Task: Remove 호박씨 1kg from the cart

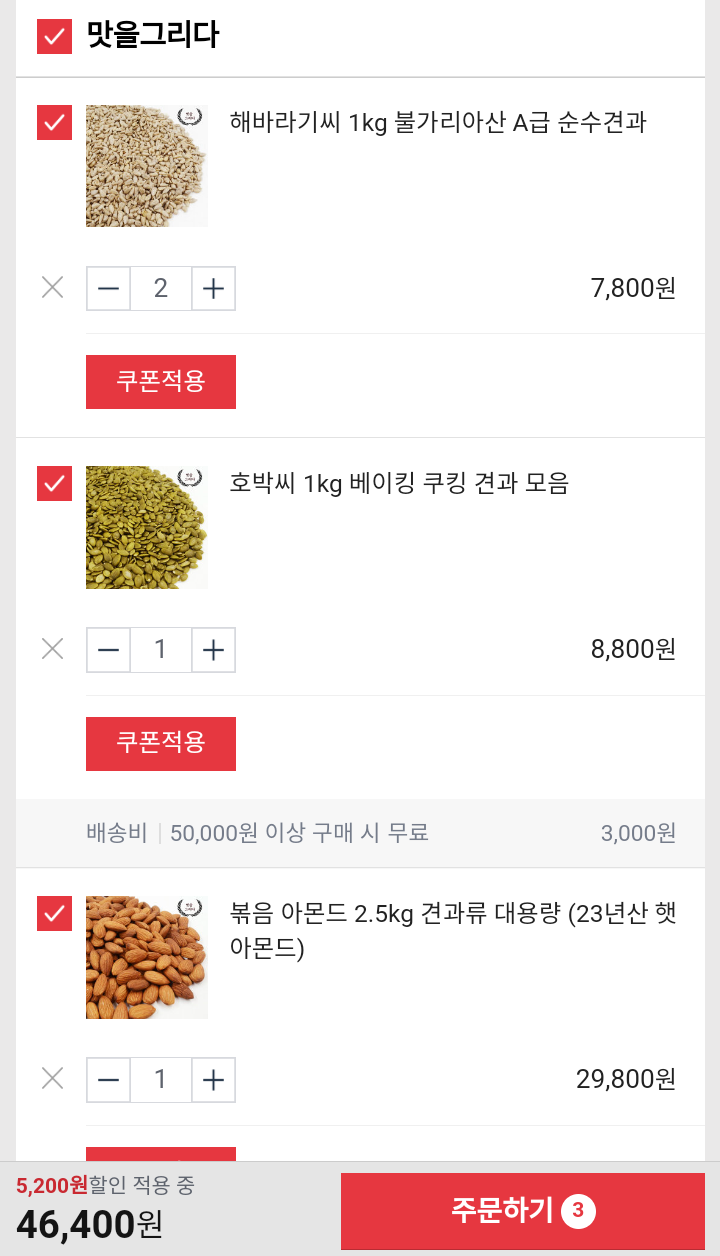Action: point(52,649)
